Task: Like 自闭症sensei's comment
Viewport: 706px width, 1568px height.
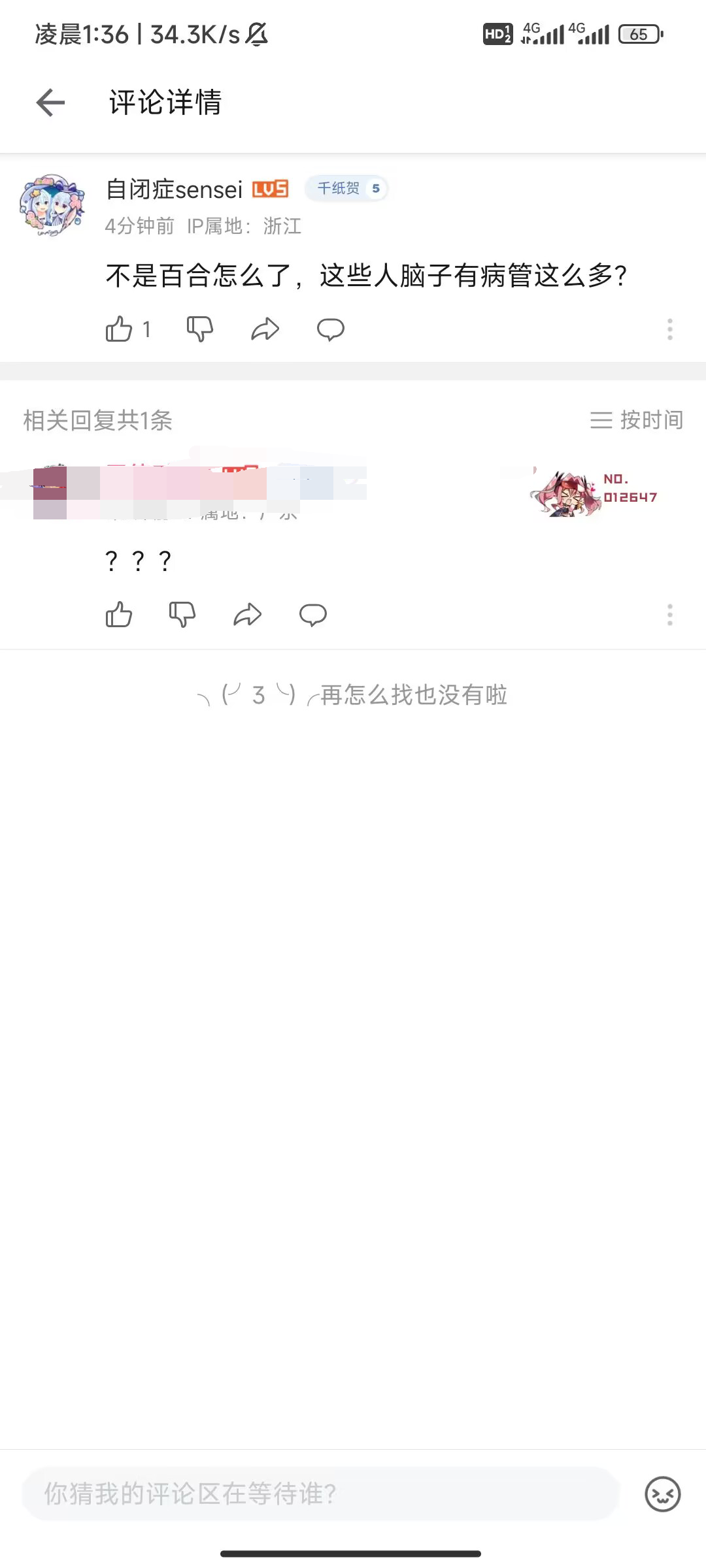Action: click(120, 329)
